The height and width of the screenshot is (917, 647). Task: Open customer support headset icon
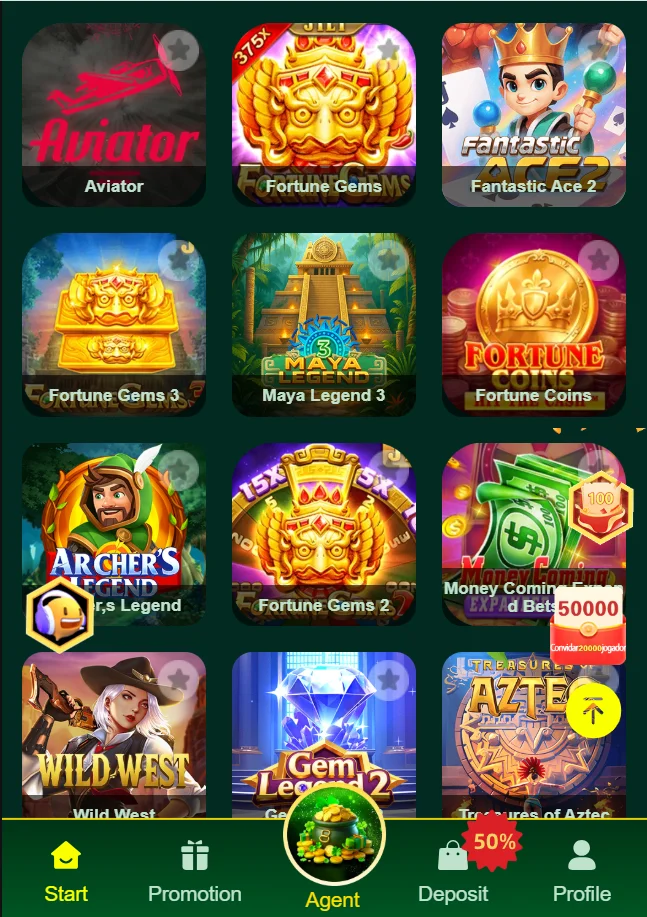60,615
